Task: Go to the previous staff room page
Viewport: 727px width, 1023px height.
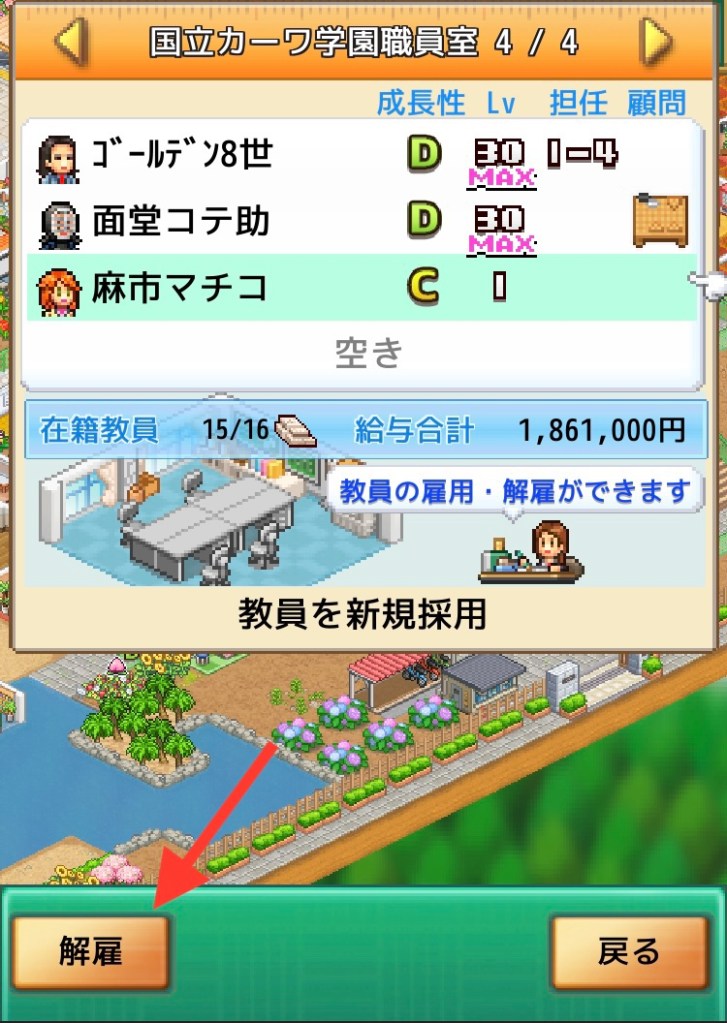Action: pyautogui.click(x=71, y=41)
